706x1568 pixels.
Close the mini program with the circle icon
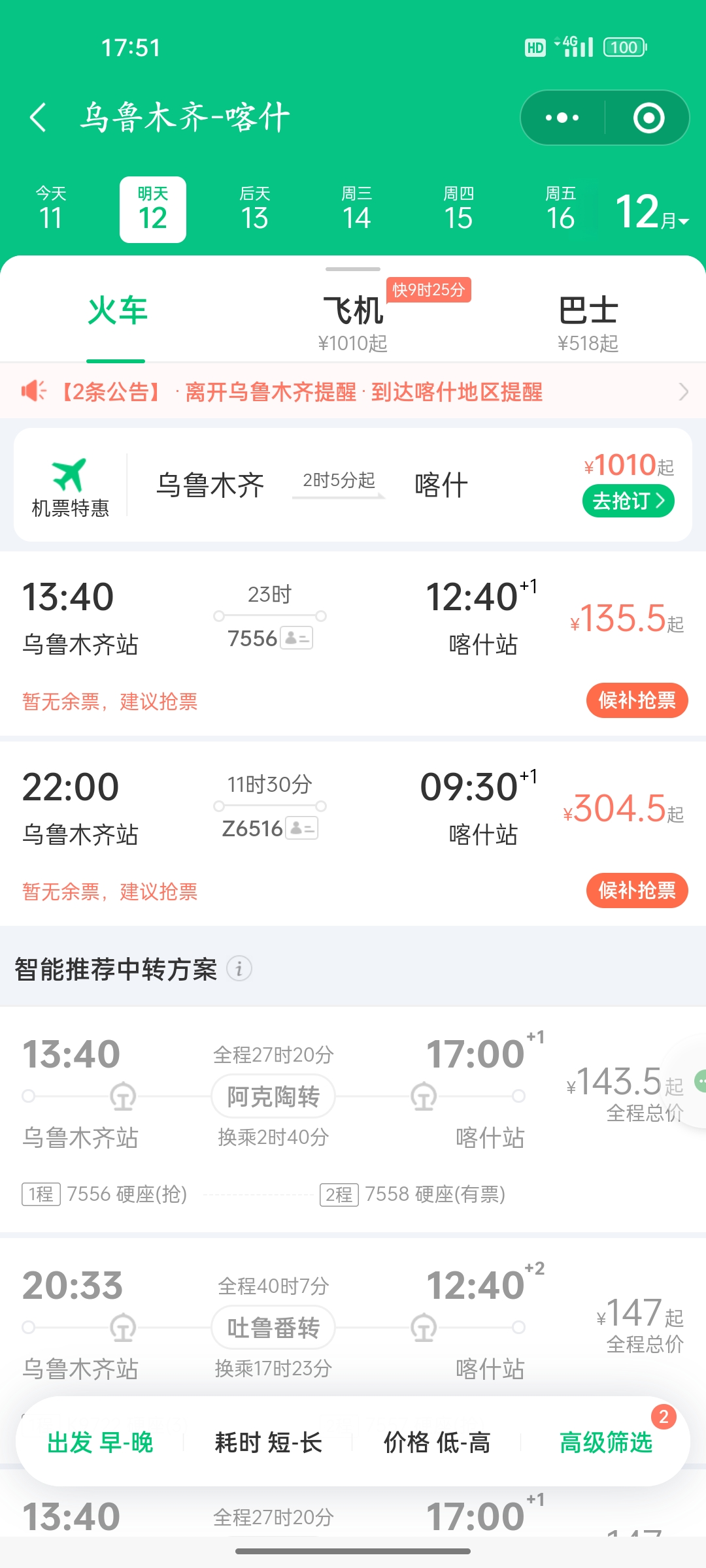(648, 118)
